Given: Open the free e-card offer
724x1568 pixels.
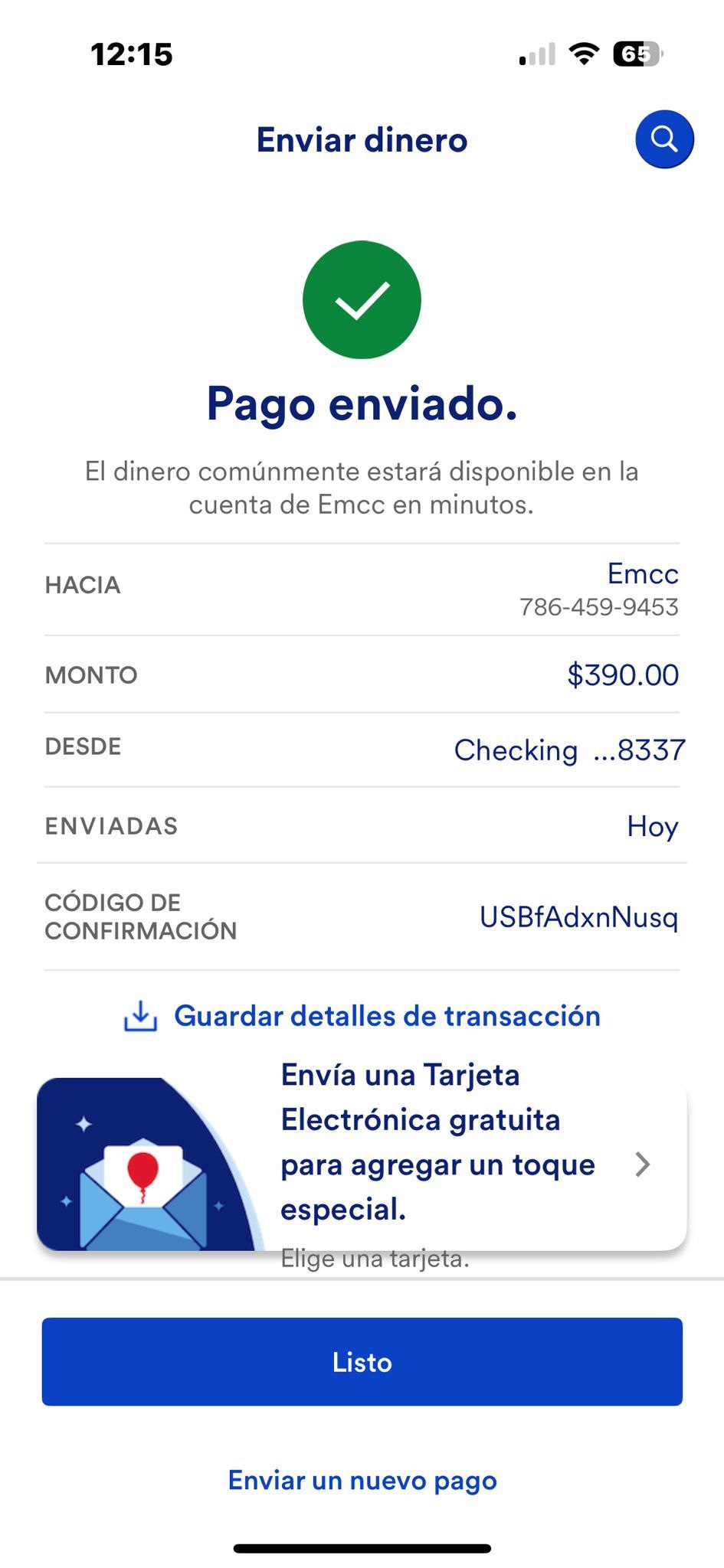Looking at the screenshot, I should 362,1164.
